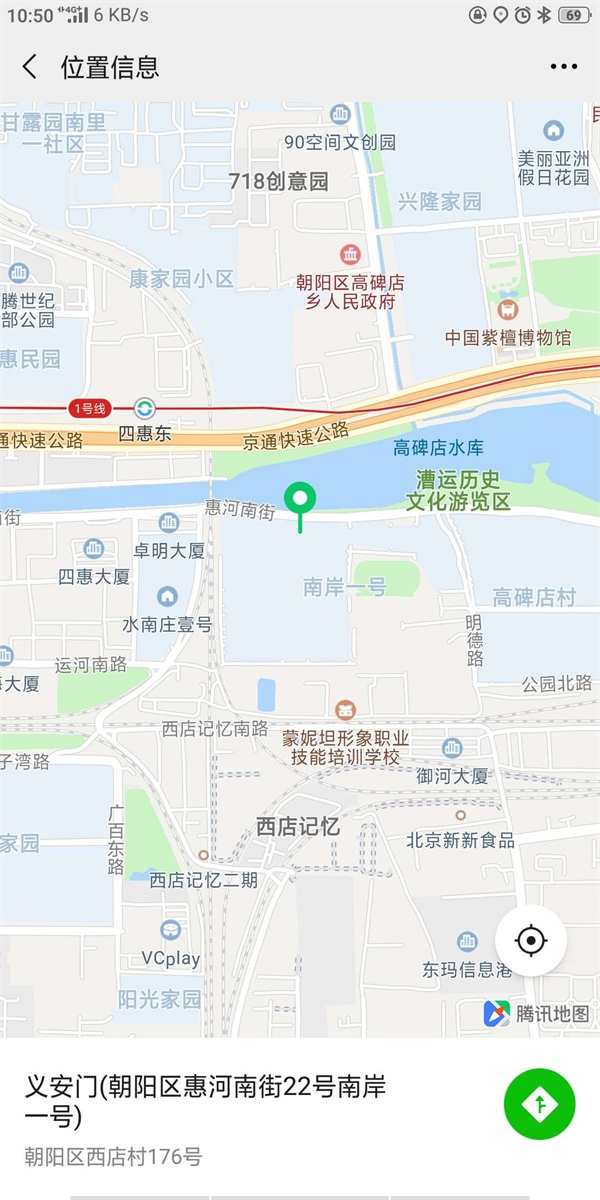This screenshot has height=1200, width=600.
Task: Open the three-dot overflow menu
Action: (563, 67)
